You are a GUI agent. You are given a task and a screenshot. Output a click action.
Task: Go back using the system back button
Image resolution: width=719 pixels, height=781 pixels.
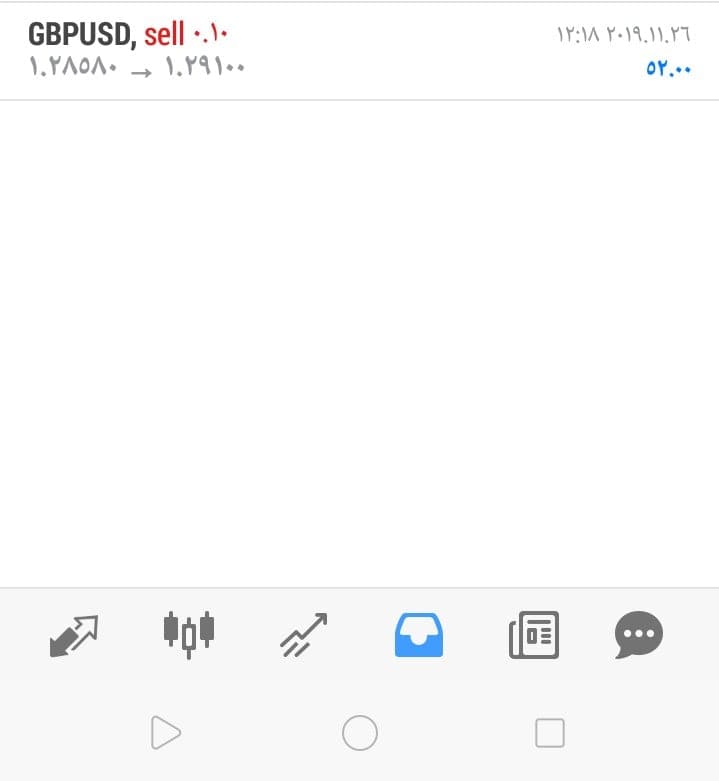(x=166, y=733)
